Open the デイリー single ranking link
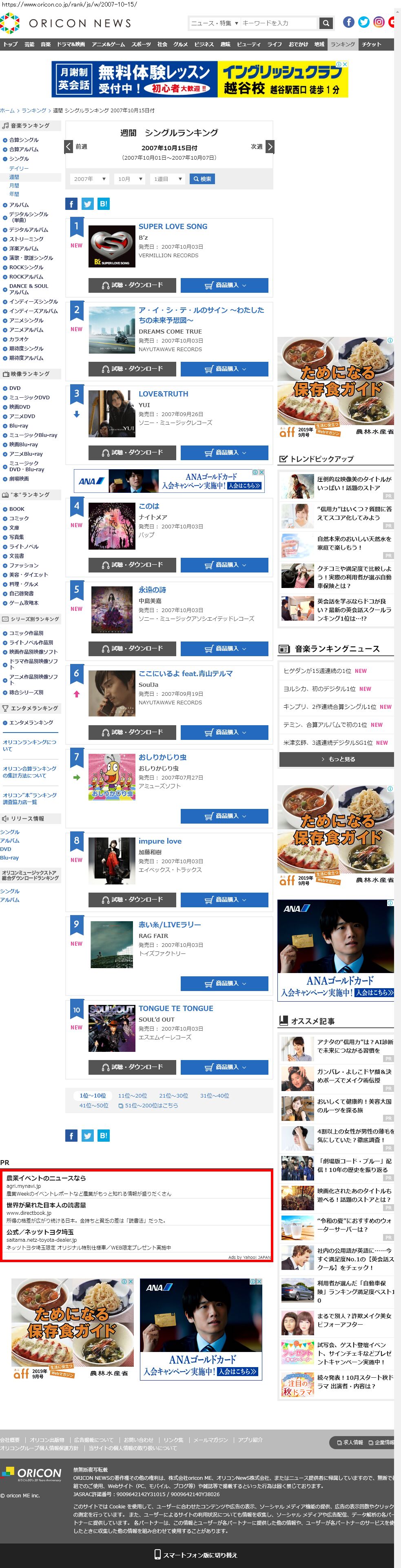The height and width of the screenshot is (1568, 401). 19,168
